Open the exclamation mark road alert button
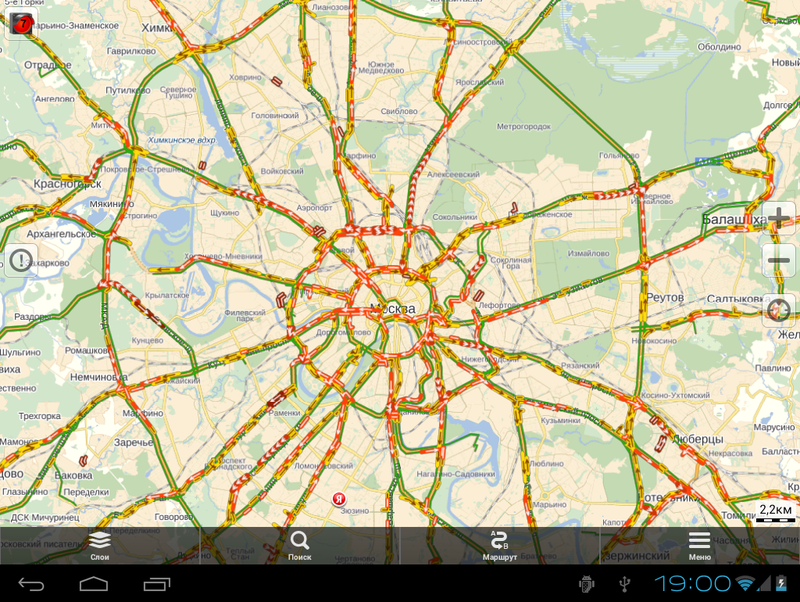 coord(21,262)
